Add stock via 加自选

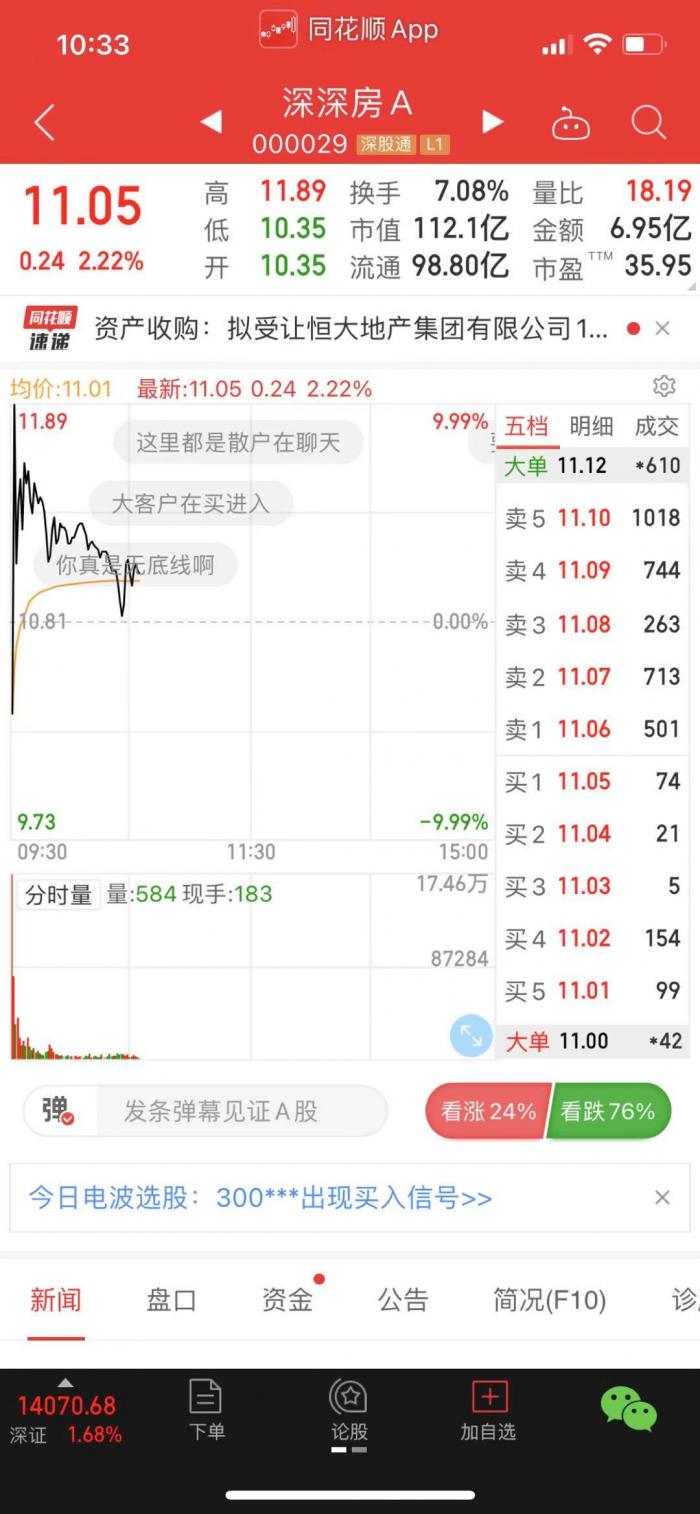pos(488,1410)
